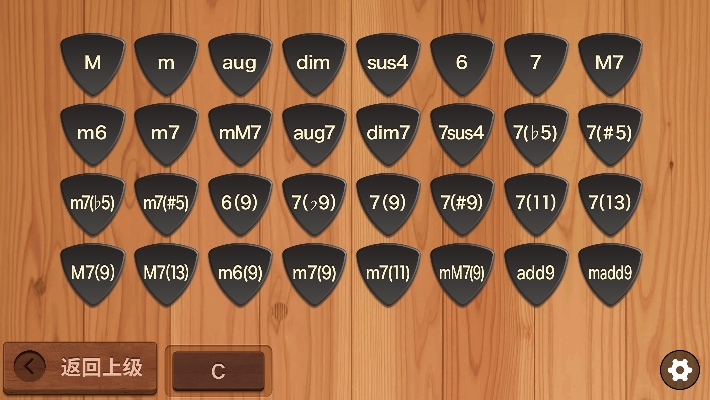
Task: Pick the sus4 chord
Action: [x=387, y=63]
